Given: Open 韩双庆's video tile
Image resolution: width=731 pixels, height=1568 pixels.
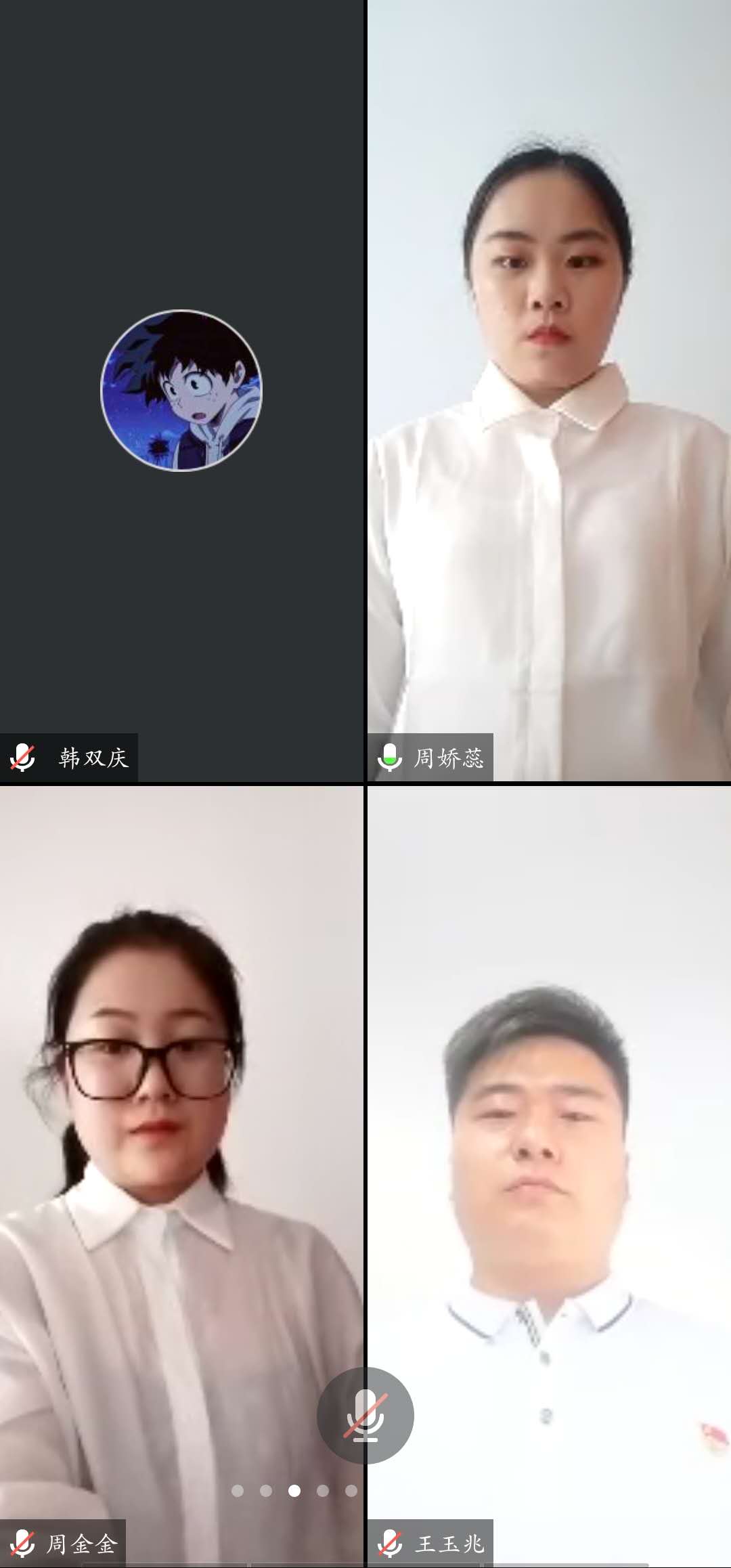Looking at the screenshot, I should click(181, 391).
